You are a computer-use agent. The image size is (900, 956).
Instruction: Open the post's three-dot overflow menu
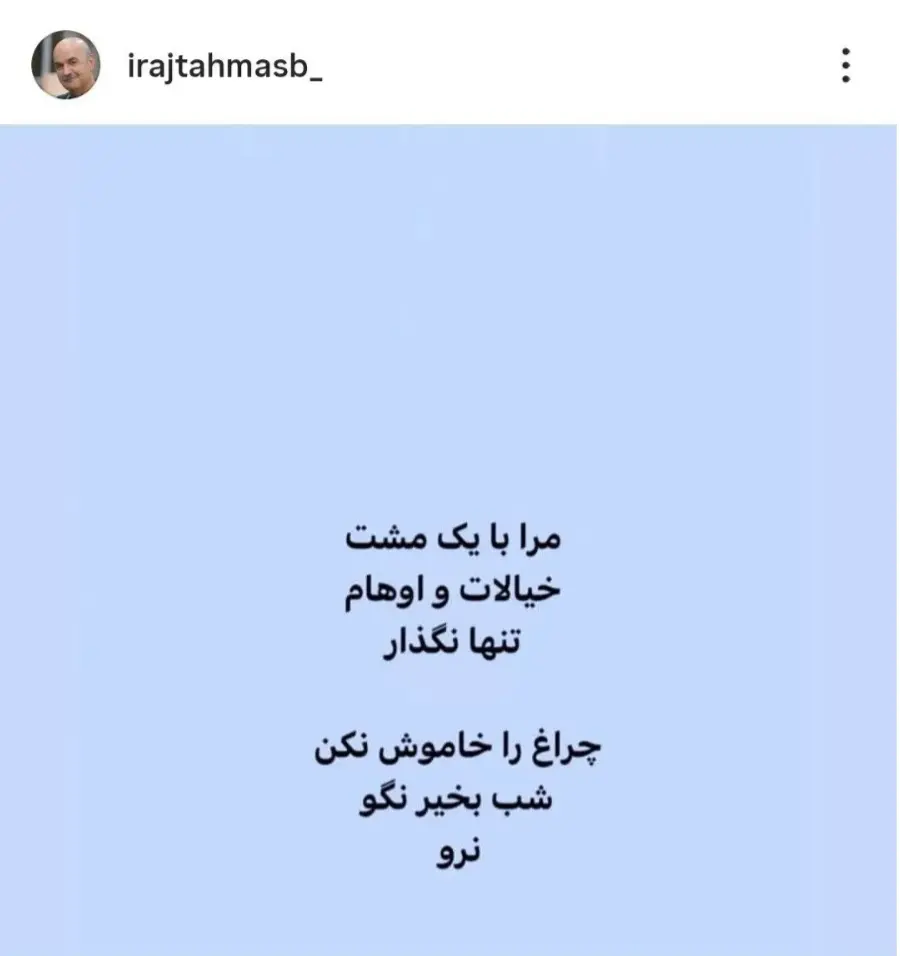[846, 64]
